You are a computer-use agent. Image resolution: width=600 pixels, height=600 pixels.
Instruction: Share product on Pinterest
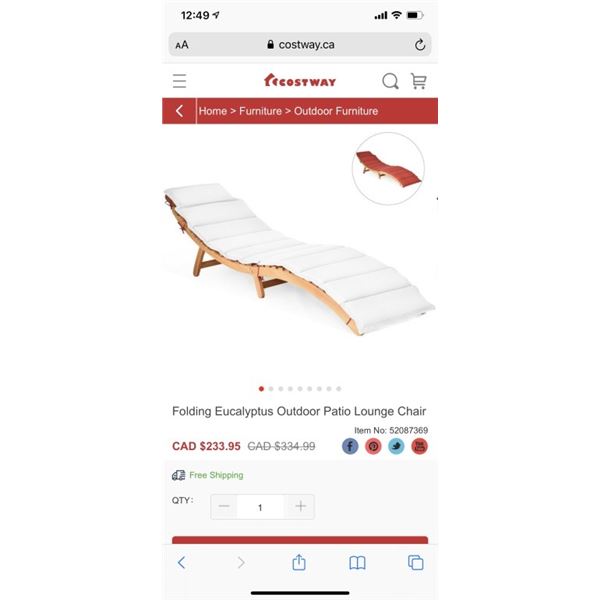coord(373,446)
